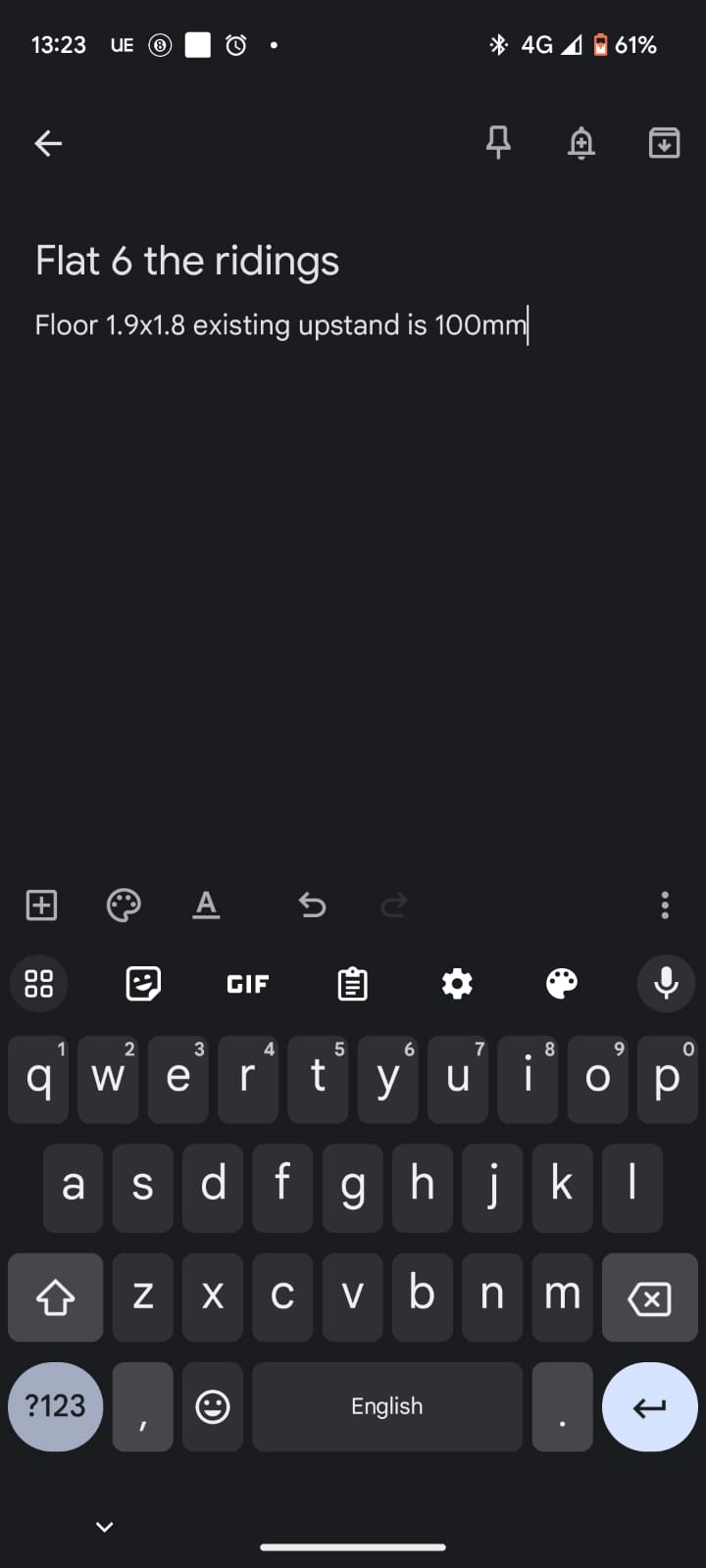The width and height of the screenshot is (706, 1568).
Task: Open the keyboard clipboard
Action: (352, 983)
